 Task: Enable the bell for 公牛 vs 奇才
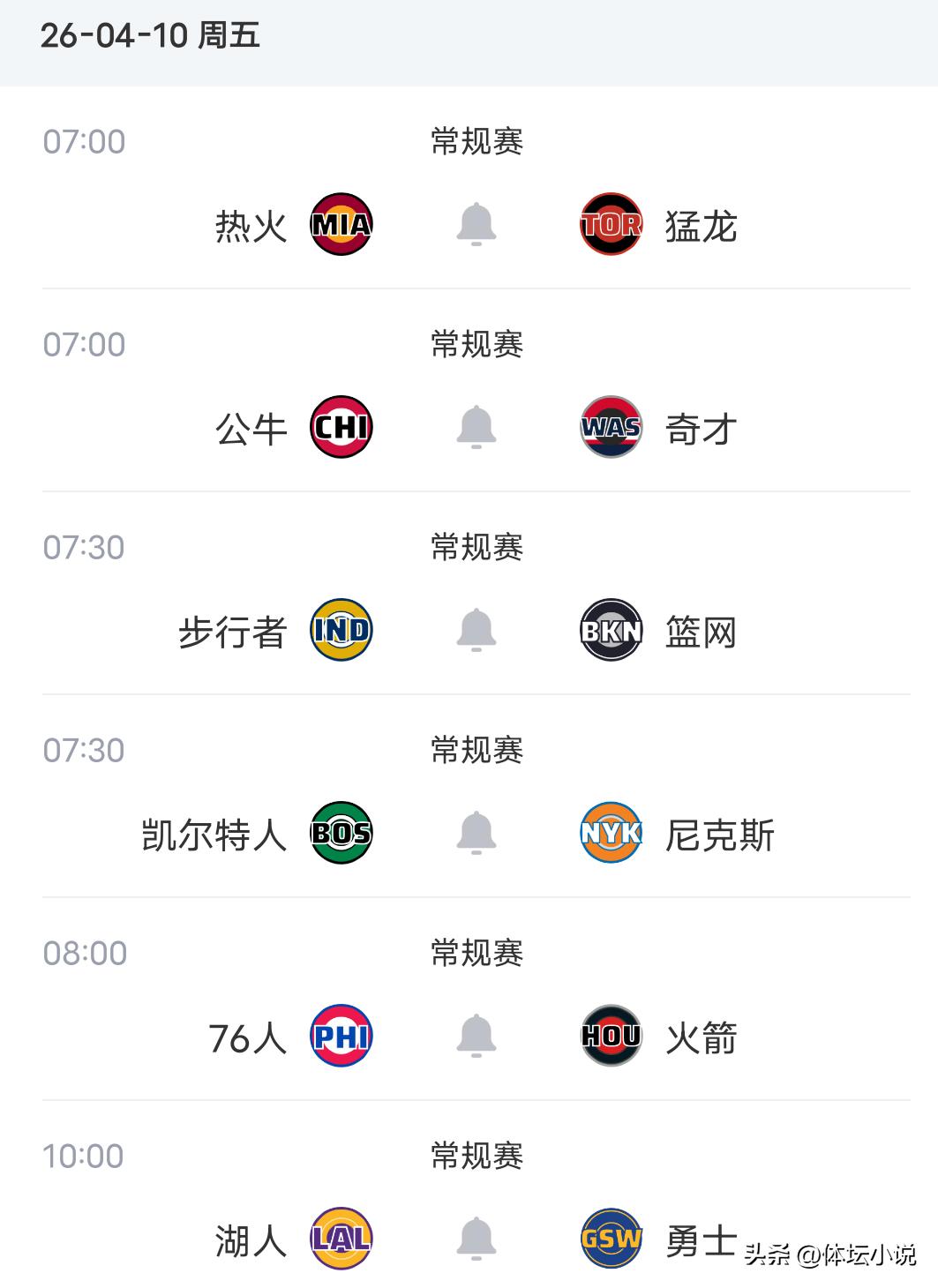click(477, 427)
